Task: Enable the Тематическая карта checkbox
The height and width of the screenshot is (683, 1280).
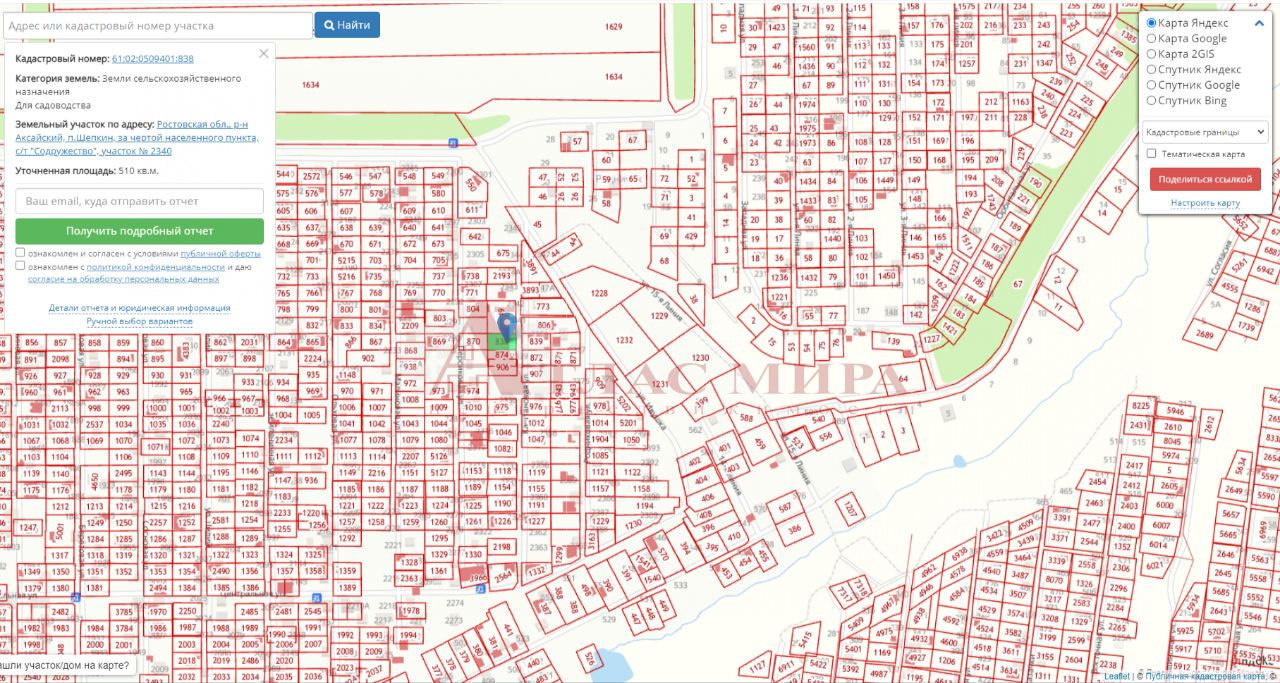Action: pos(1152,154)
